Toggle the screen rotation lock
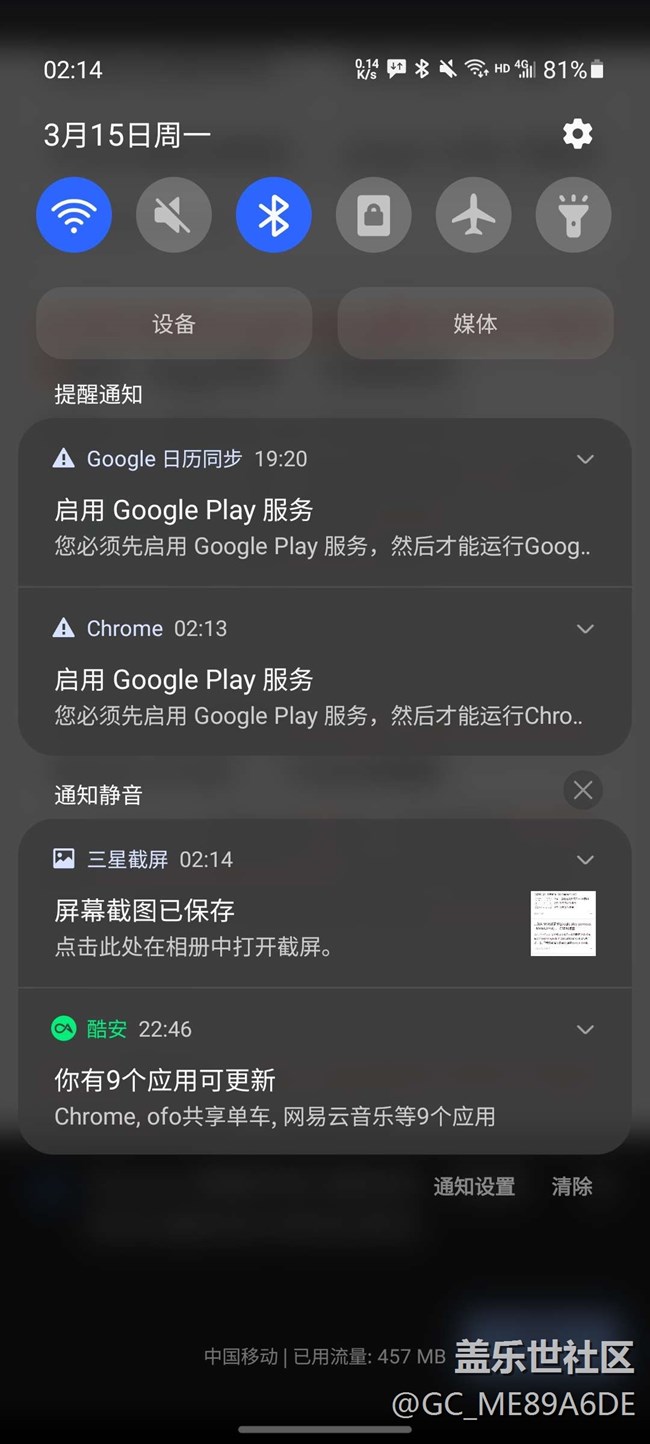 pyautogui.click(x=374, y=215)
